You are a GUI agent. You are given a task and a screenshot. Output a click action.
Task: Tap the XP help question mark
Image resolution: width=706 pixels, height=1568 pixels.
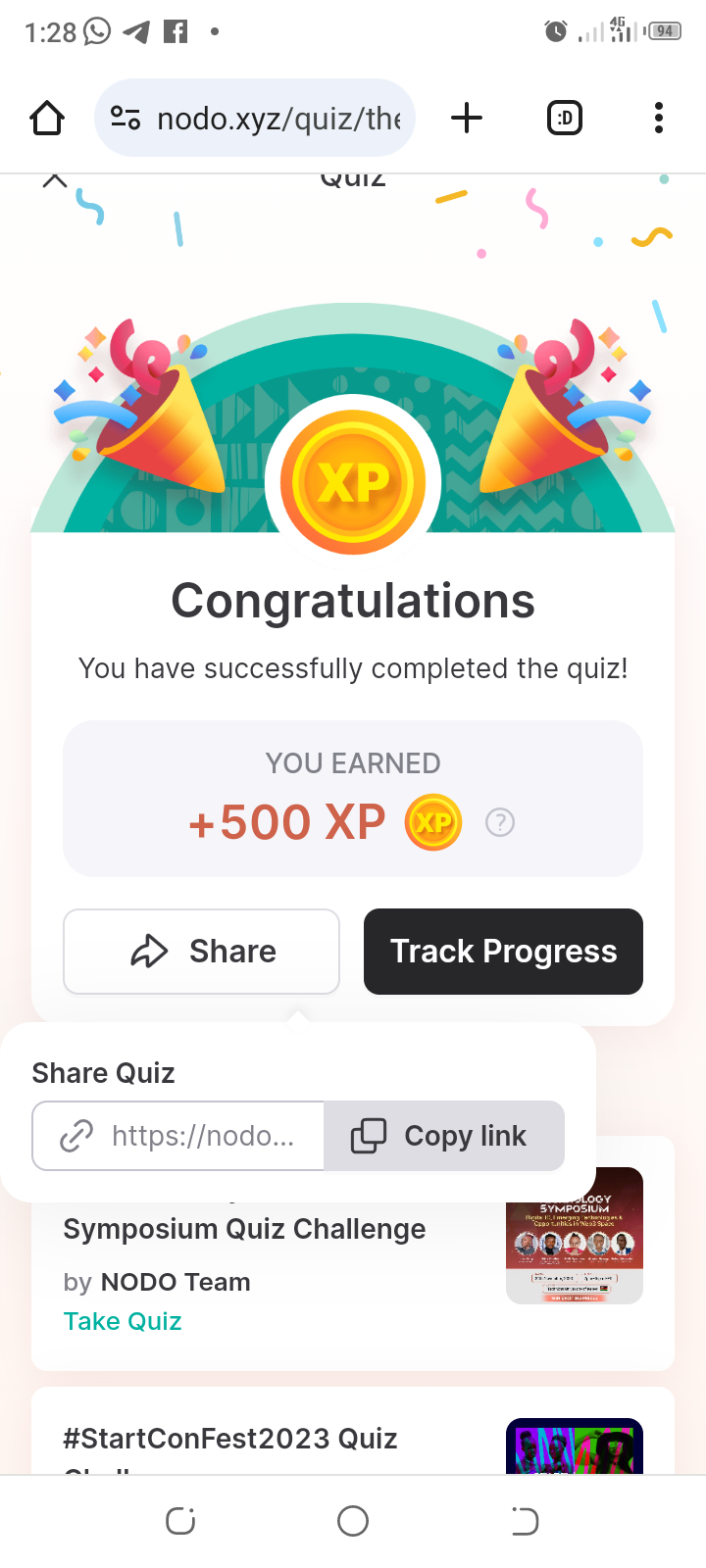pyautogui.click(x=500, y=822)
